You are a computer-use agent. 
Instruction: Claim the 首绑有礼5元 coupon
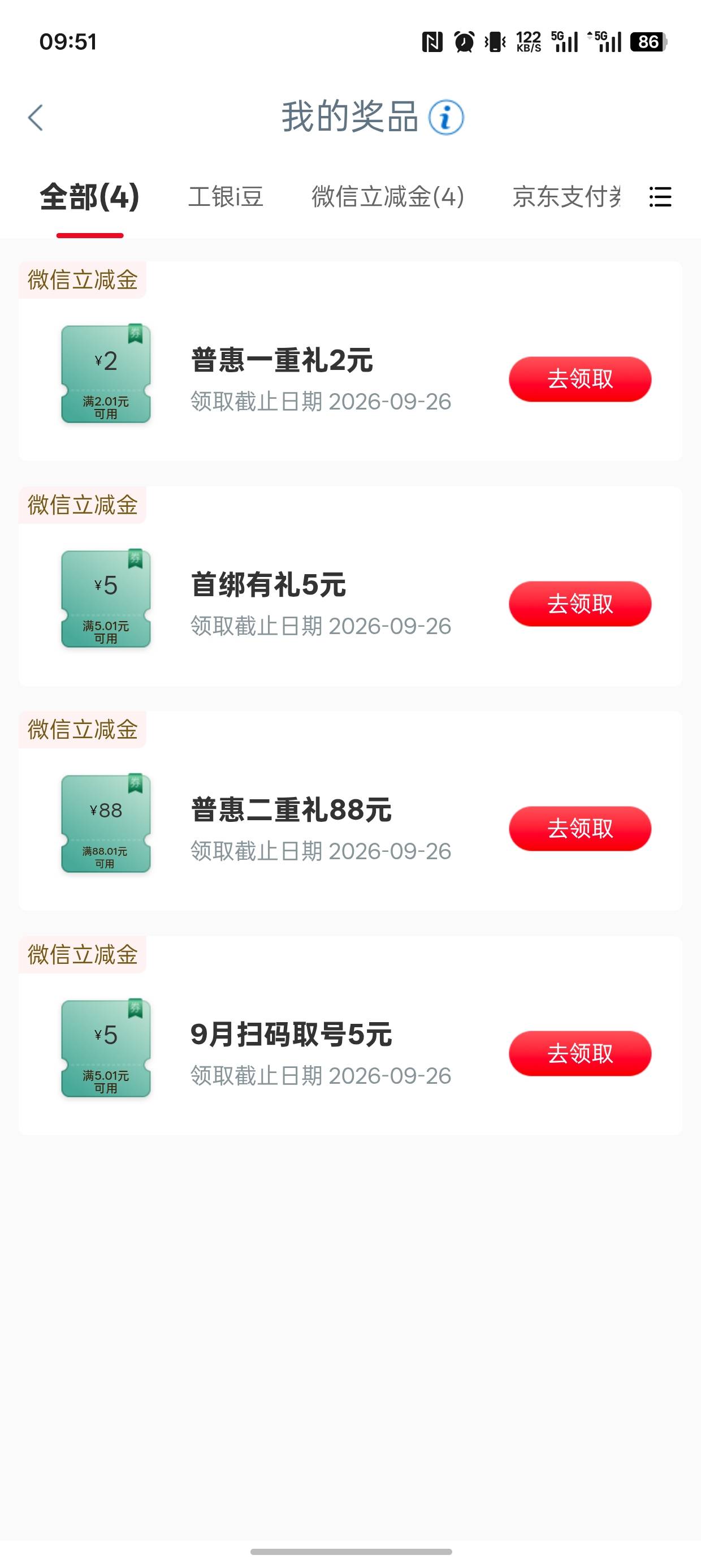580,603
